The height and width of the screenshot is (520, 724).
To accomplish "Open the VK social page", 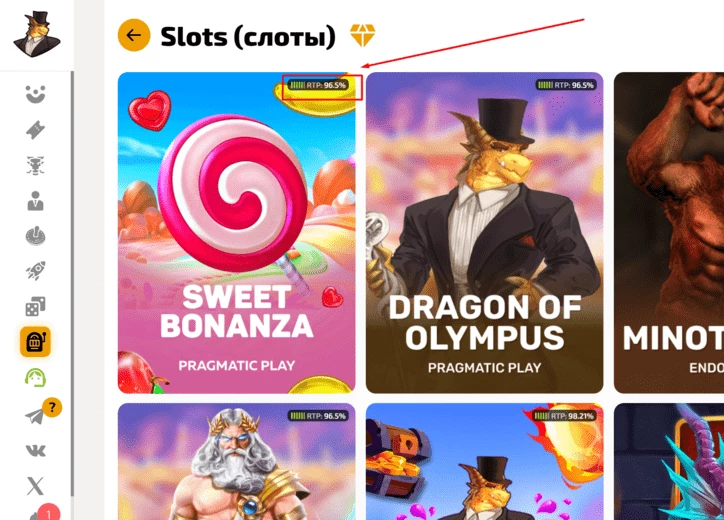I will click(x=36, y=450).
